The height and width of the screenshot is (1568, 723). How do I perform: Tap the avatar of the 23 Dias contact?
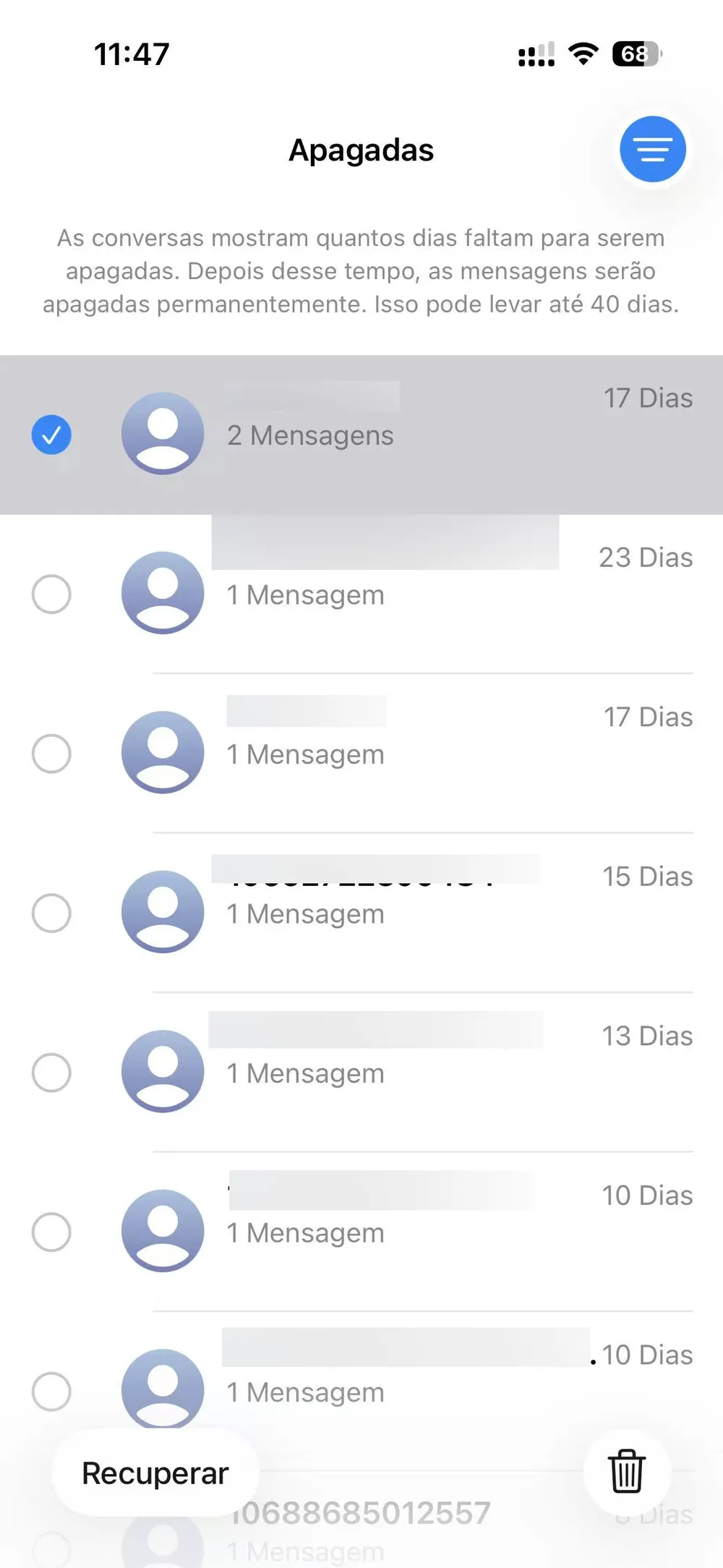pyautogui.click(x=162, y=593)
